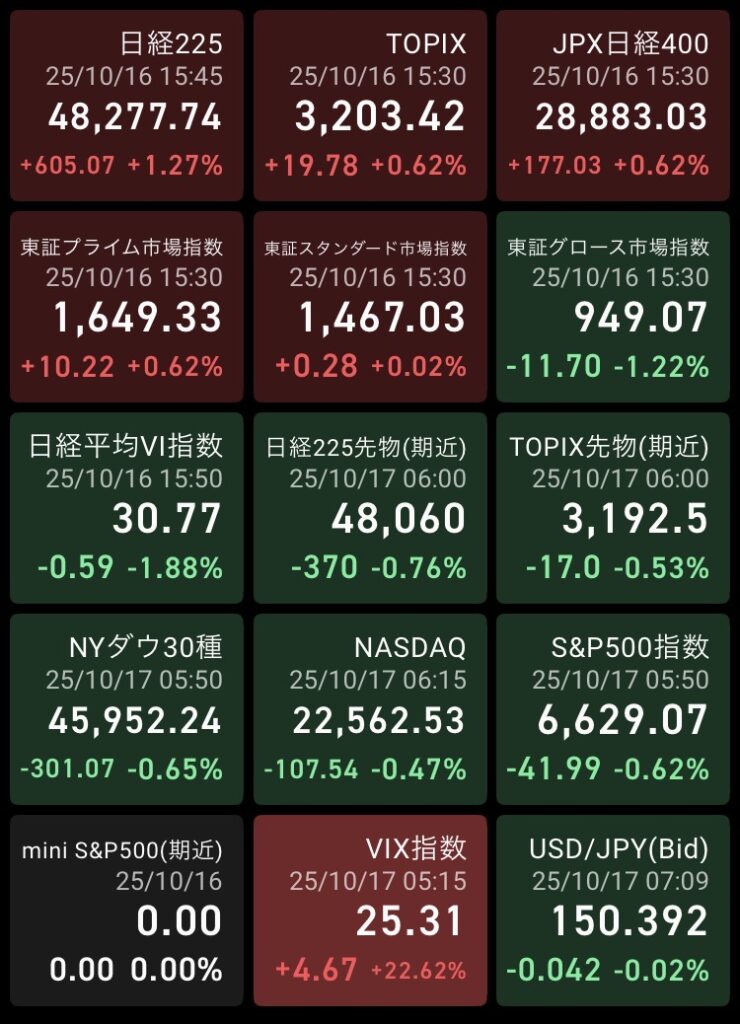Open the 日経平均VI指数 tile
Viewport: 740px width, 1024px height.
click(127, 508)
